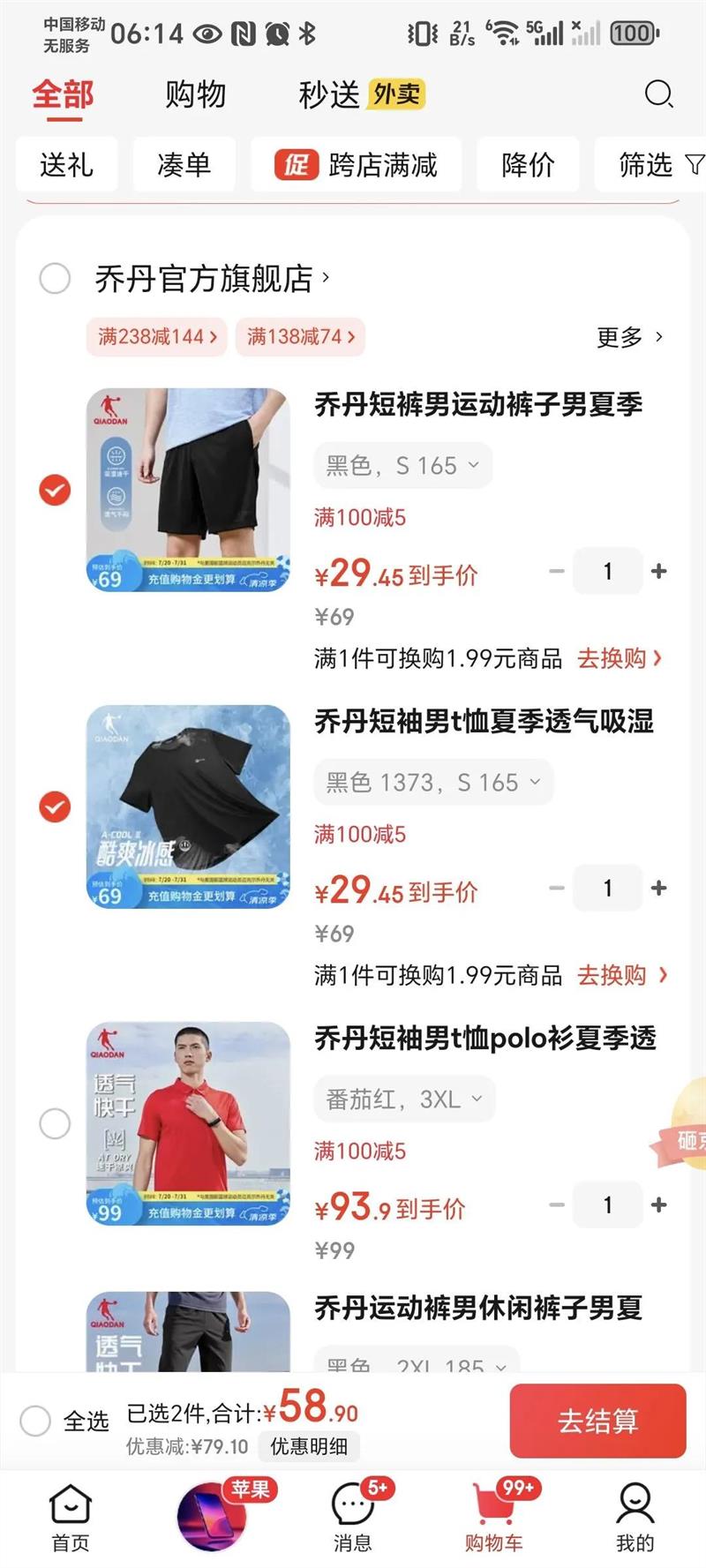Select the 跨店满减 filter chip

point(357,165)
